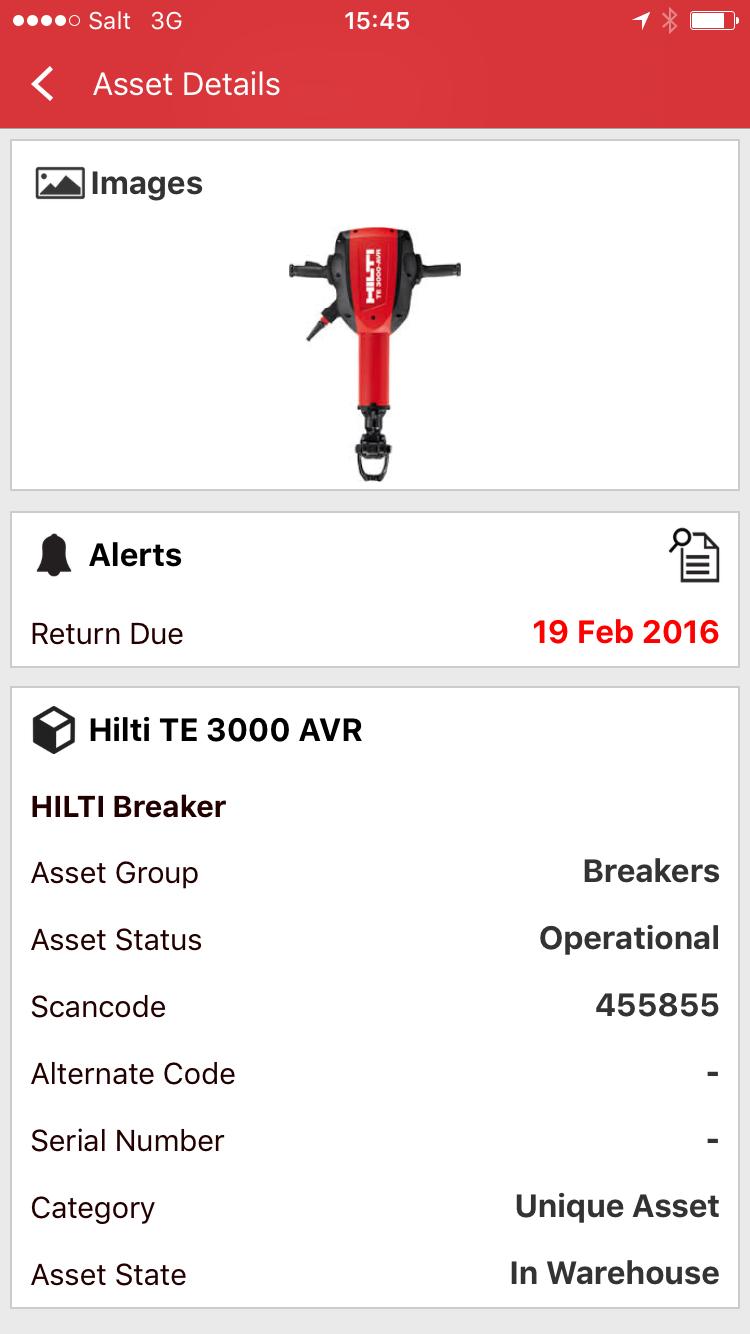This screenshot has width=750, height=1334.
Task: View the Hilti breaker image
Action: pos(375,352)
